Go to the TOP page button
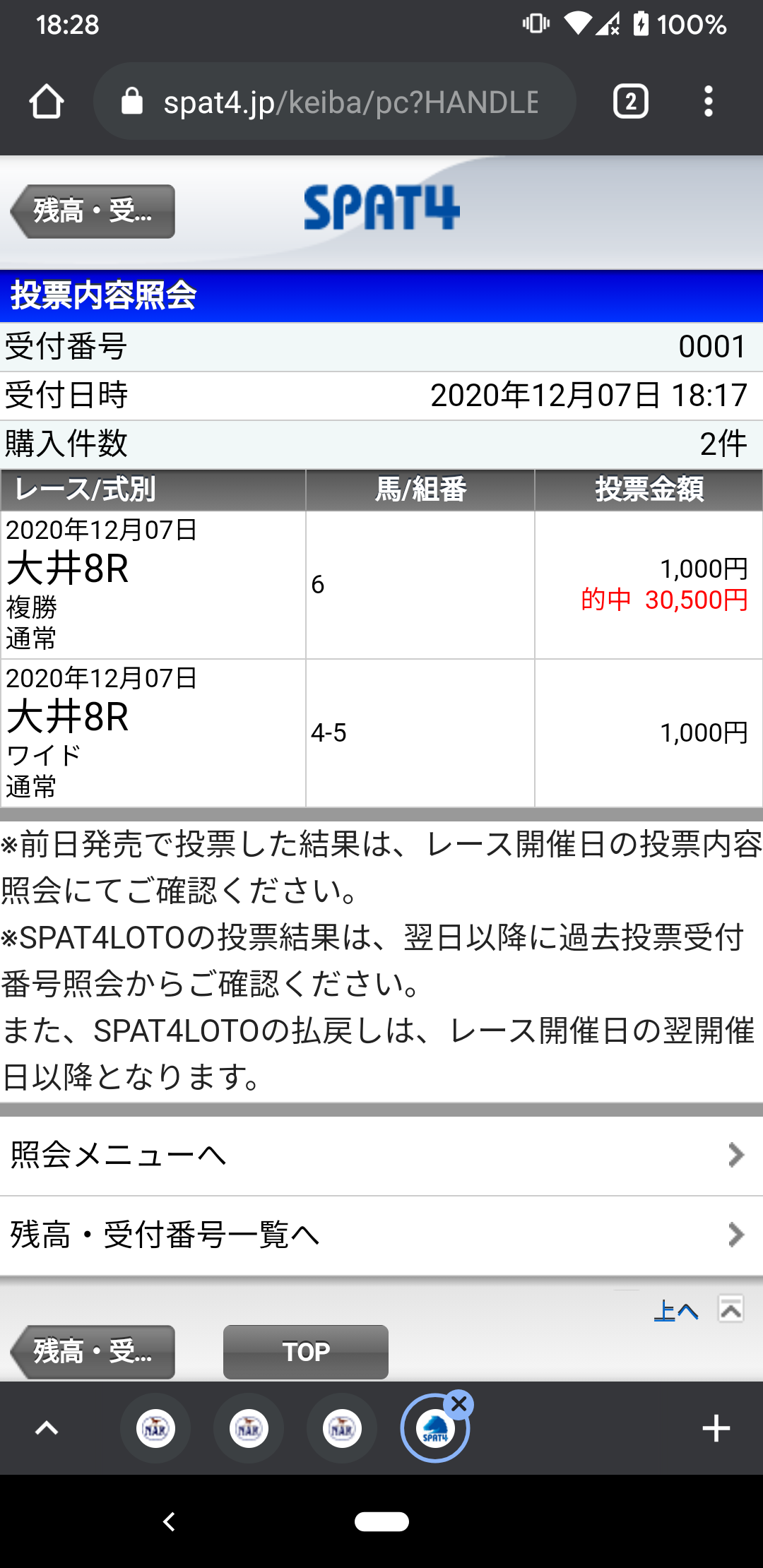 click(x=306, y=1352)
